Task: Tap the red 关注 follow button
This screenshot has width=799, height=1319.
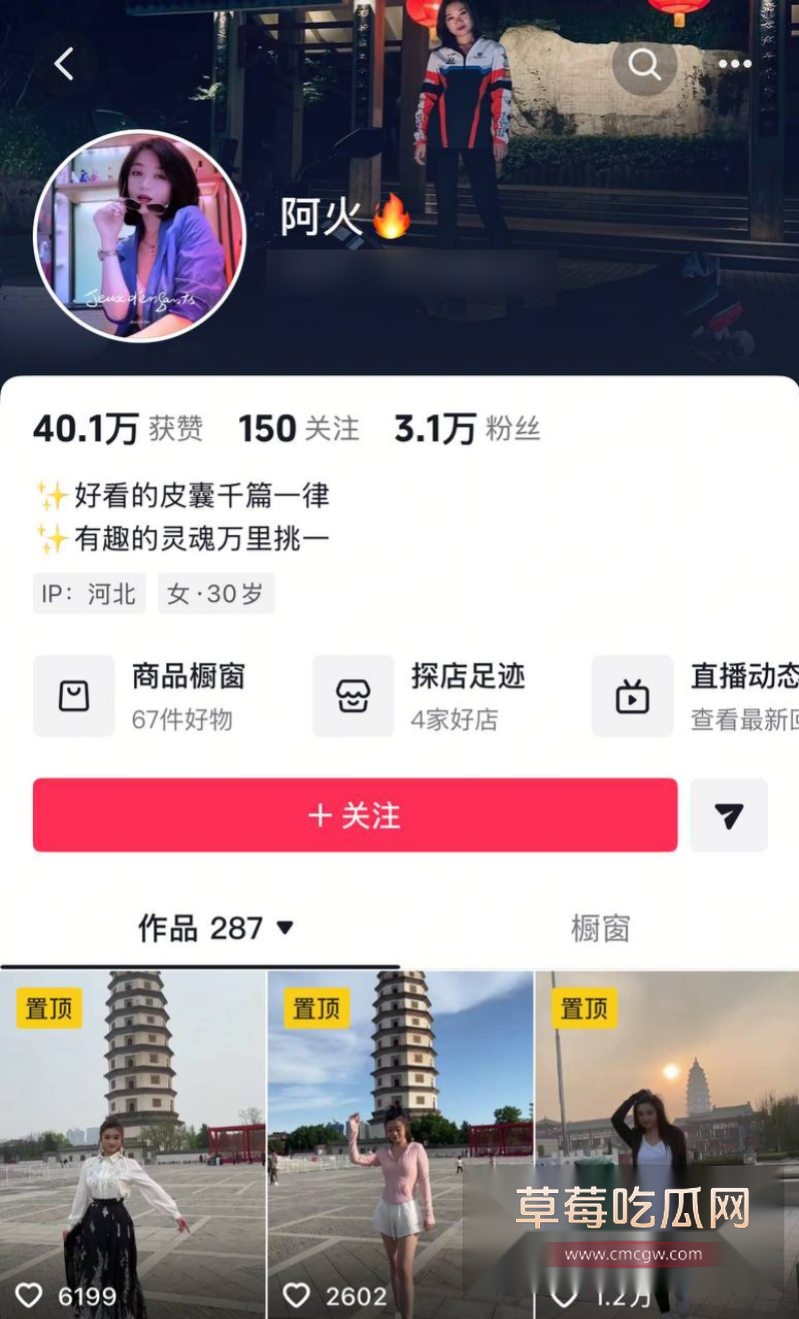Action: click(356, 815)
